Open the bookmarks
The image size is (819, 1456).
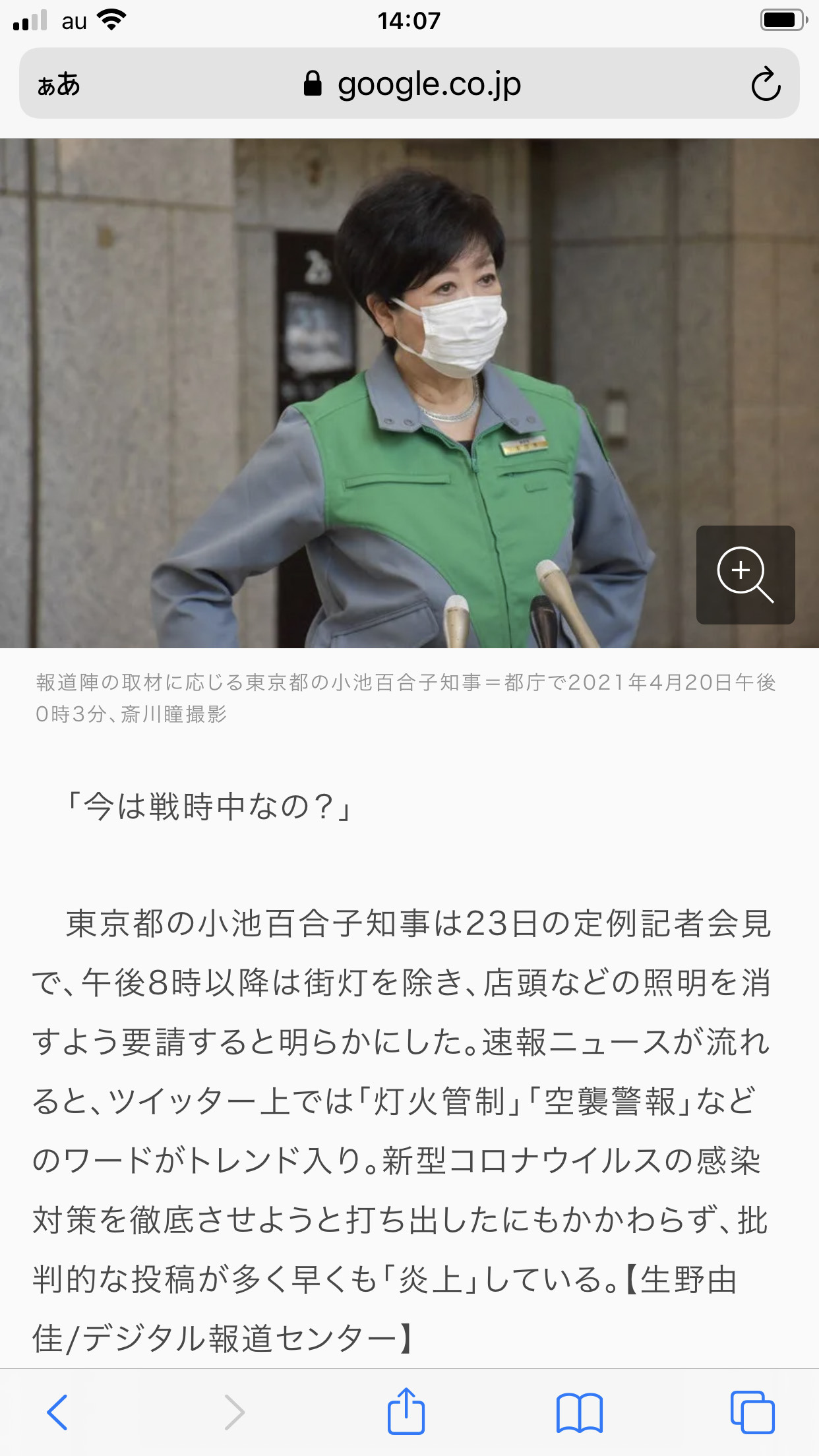coord(579,1412)
